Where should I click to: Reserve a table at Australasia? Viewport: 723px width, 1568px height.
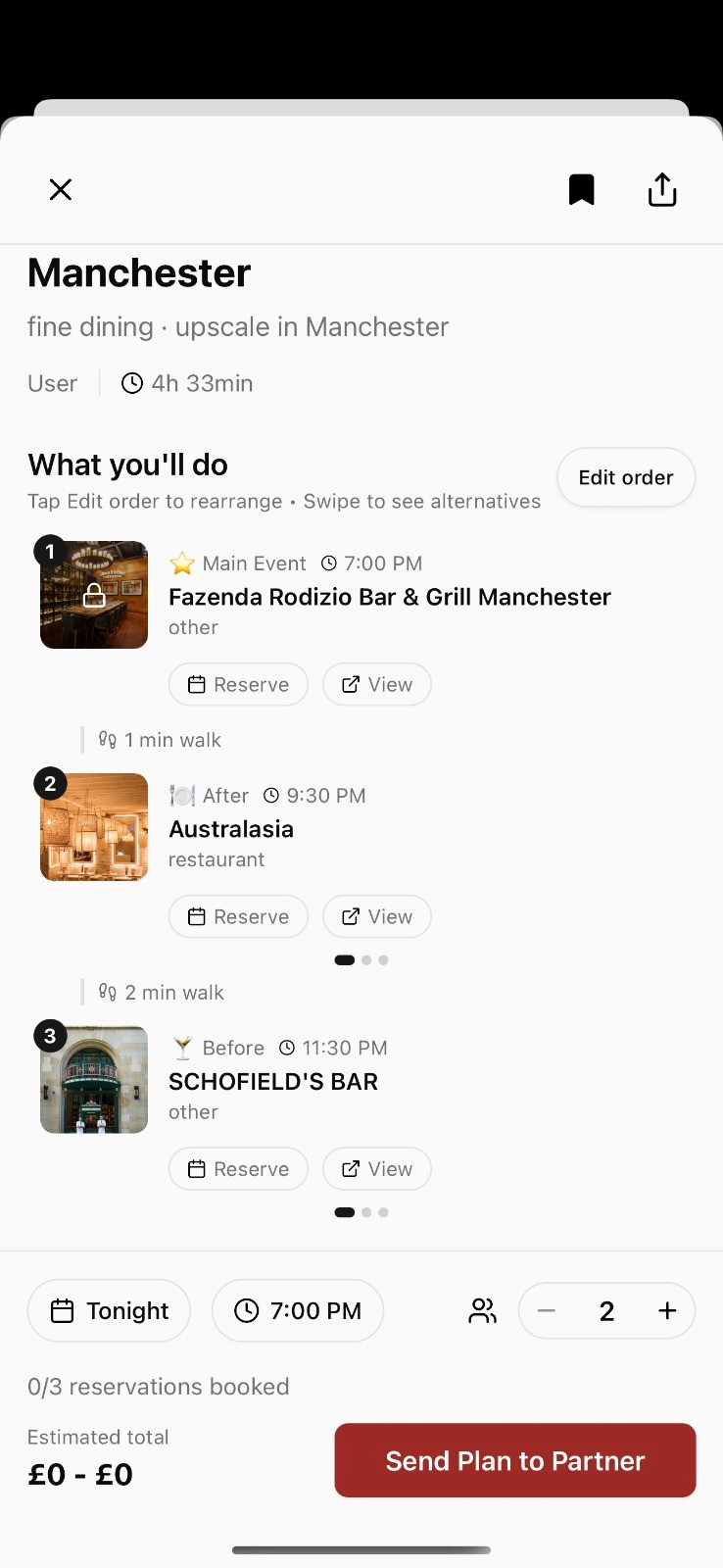click(x=238, y=917)
